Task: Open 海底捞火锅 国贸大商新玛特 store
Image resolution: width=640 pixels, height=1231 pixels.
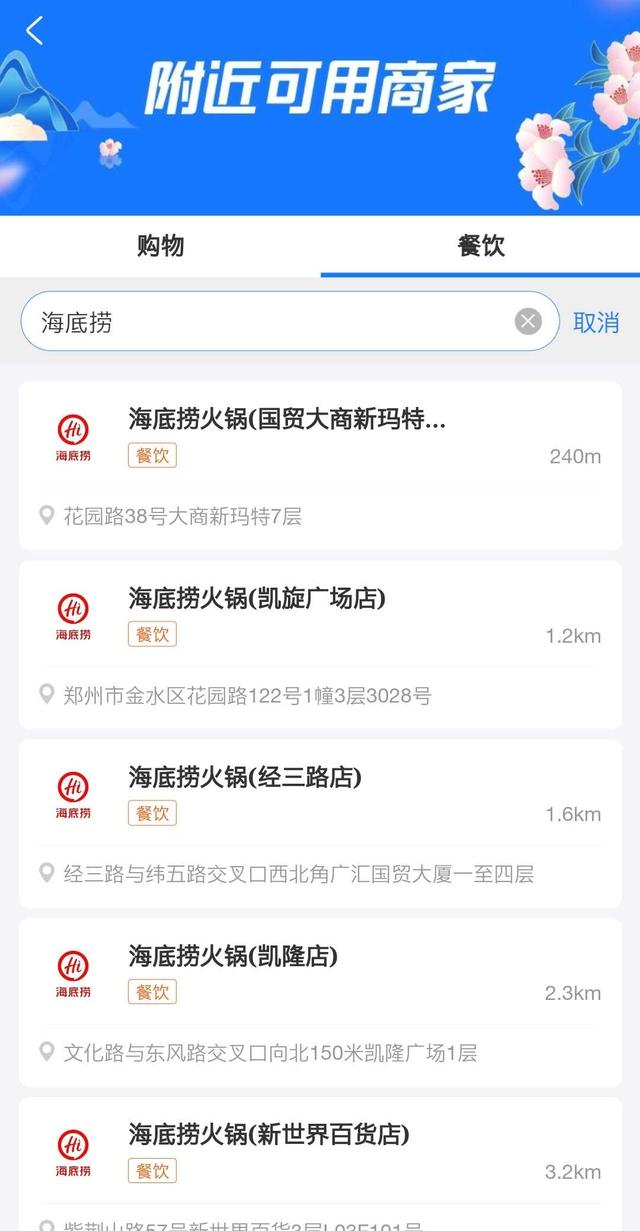Action: (x=320, y=466)
